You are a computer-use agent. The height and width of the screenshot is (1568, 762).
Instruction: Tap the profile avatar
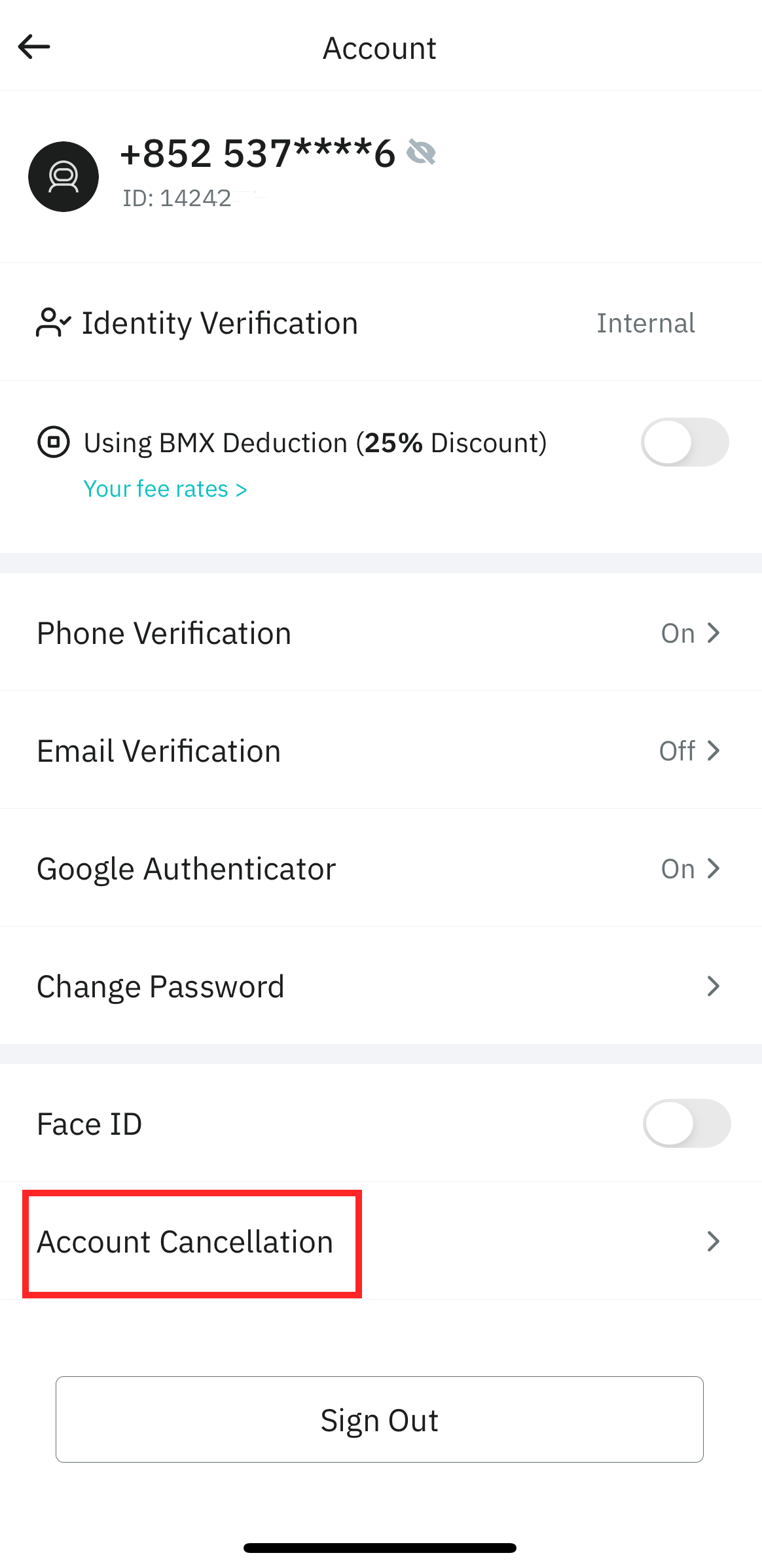pyautogui.click(x=63, y=177)
